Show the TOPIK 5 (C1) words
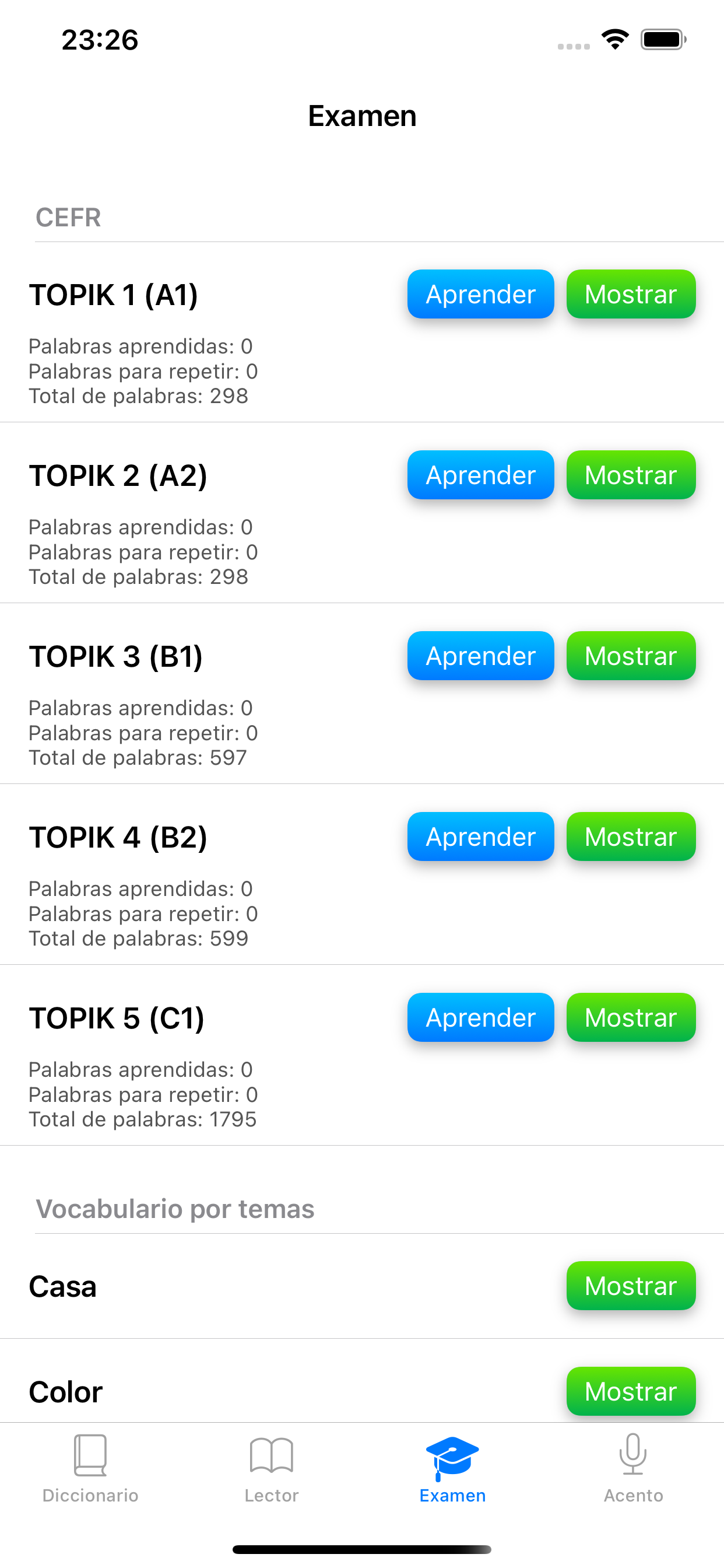This screenshot has width=724, height=1568. point(631,1017)
